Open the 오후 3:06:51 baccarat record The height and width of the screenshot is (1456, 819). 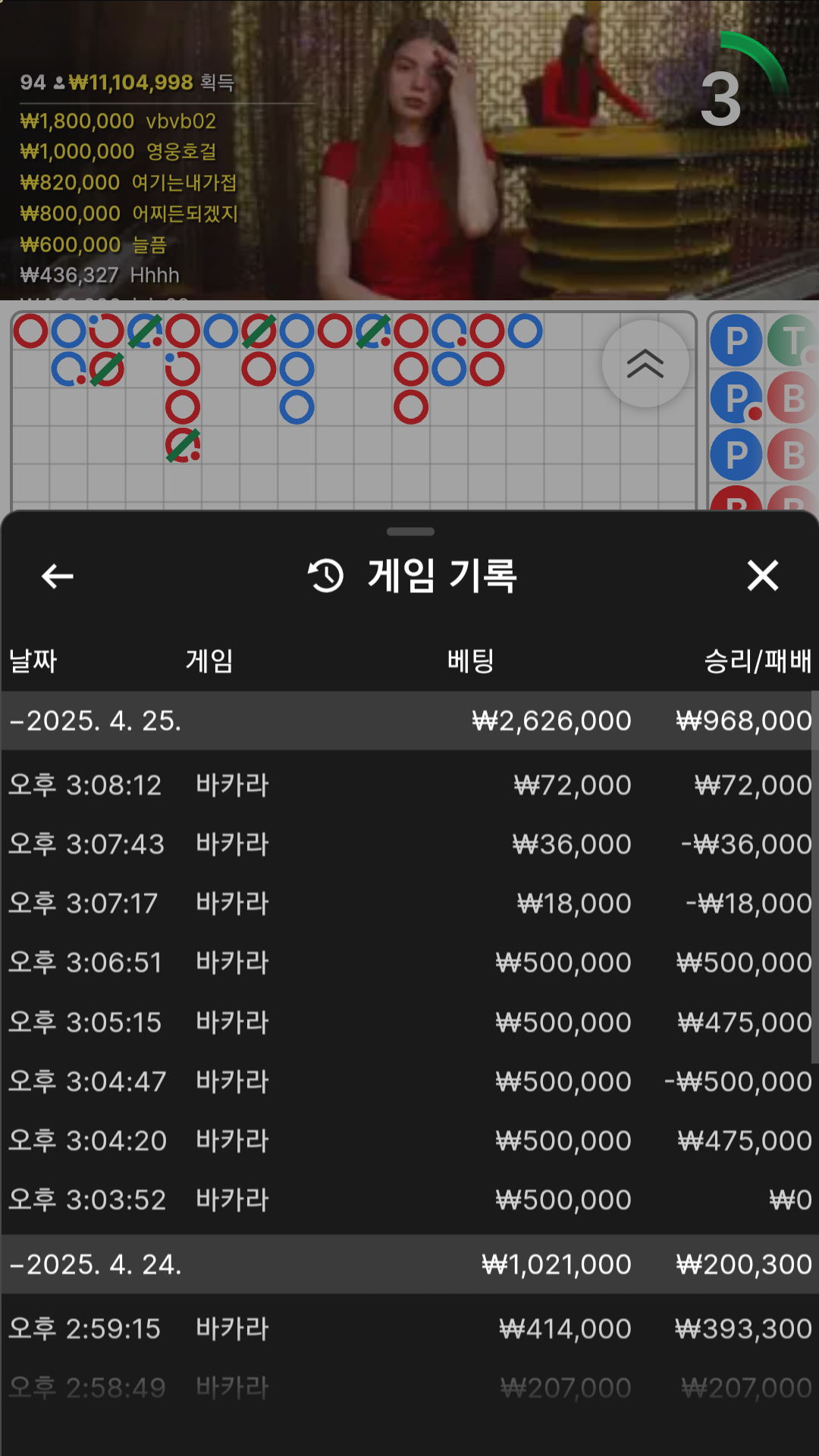[x=409, y=962]
